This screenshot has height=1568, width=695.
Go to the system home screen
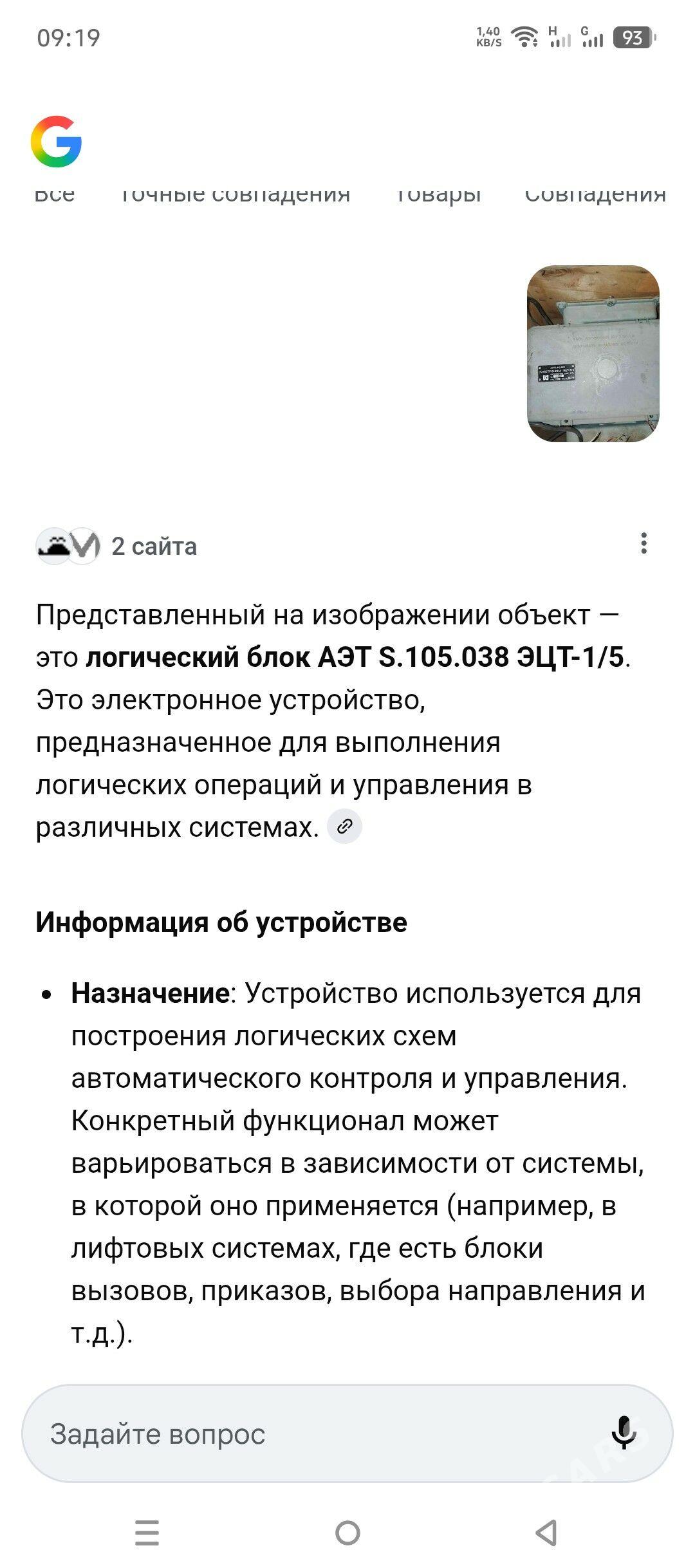coord(347,1533)
